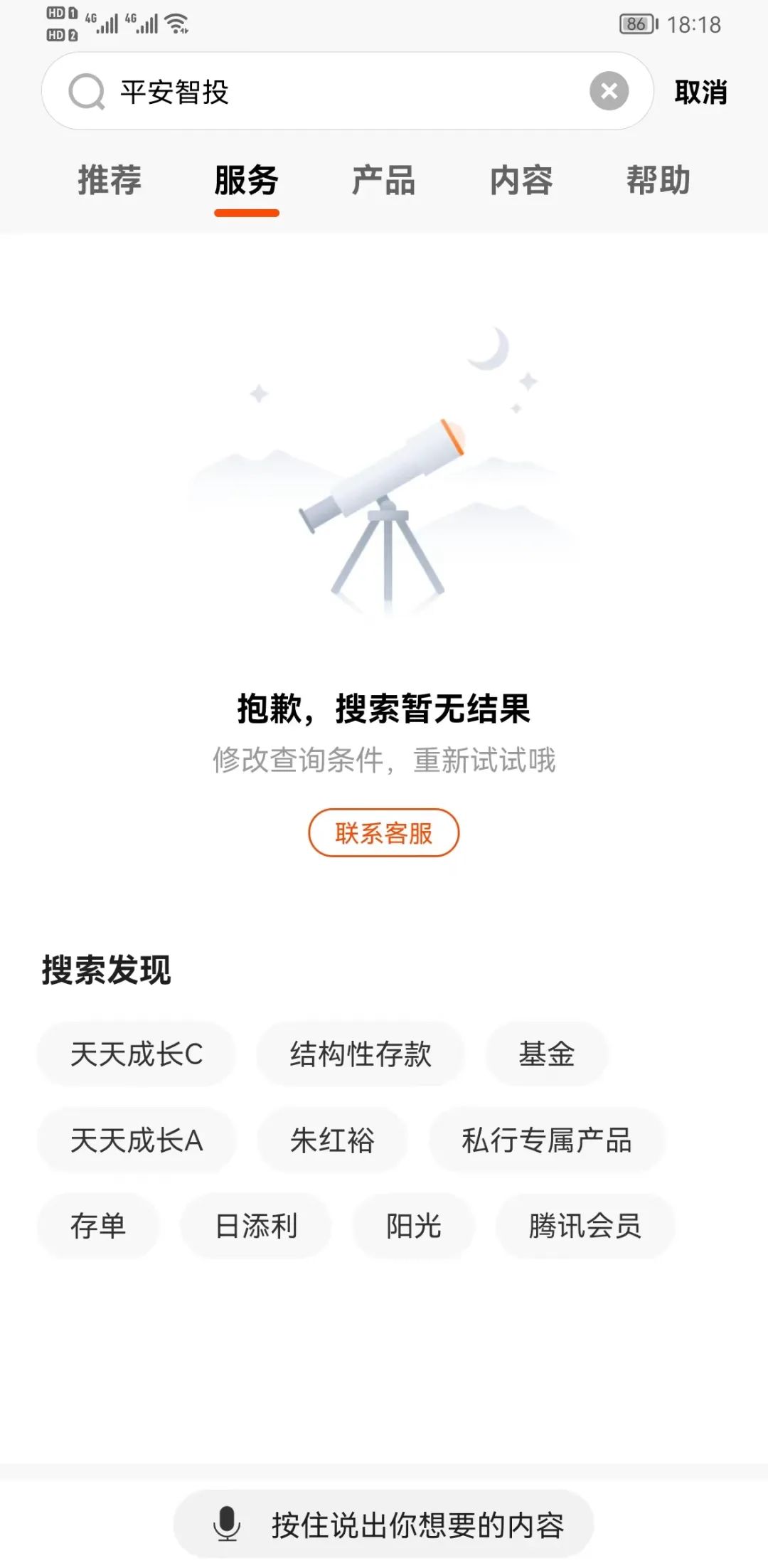Choose the 腾讯会员 chip

[585, 1226]
